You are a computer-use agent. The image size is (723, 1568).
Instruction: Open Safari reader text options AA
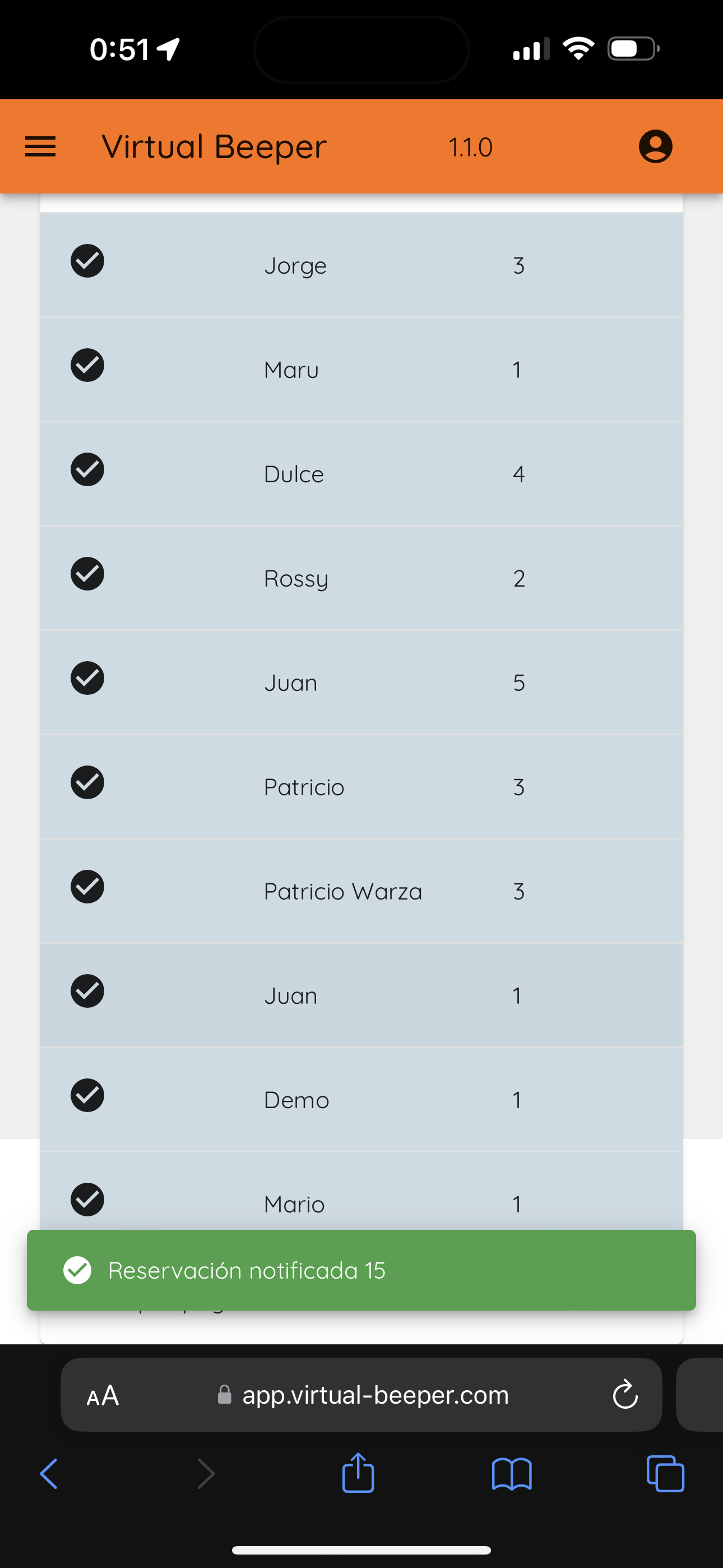tap(103, 1396)
